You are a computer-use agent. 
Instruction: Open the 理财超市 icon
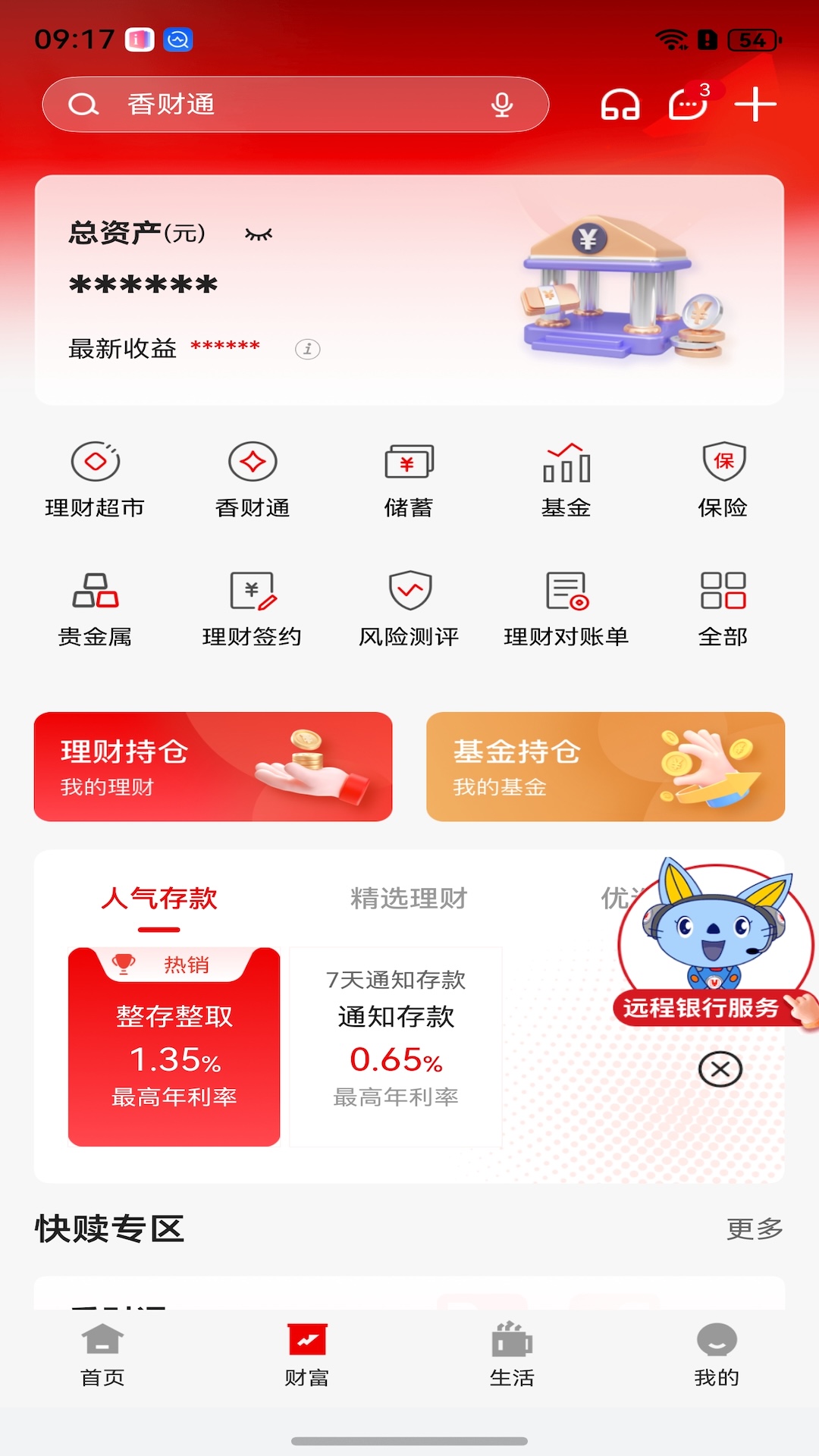tap(95, 478)
